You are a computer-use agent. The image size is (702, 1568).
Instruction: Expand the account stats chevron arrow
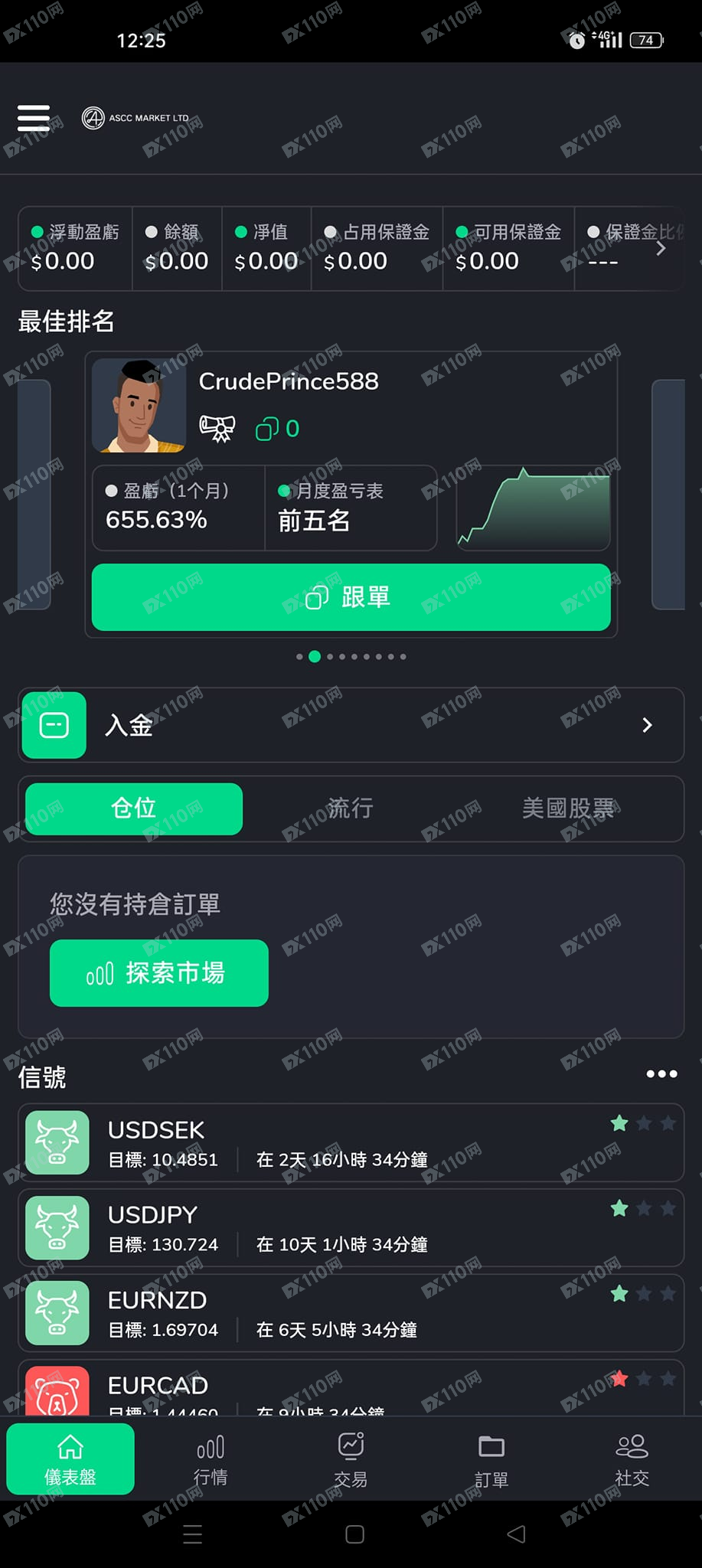661,249
